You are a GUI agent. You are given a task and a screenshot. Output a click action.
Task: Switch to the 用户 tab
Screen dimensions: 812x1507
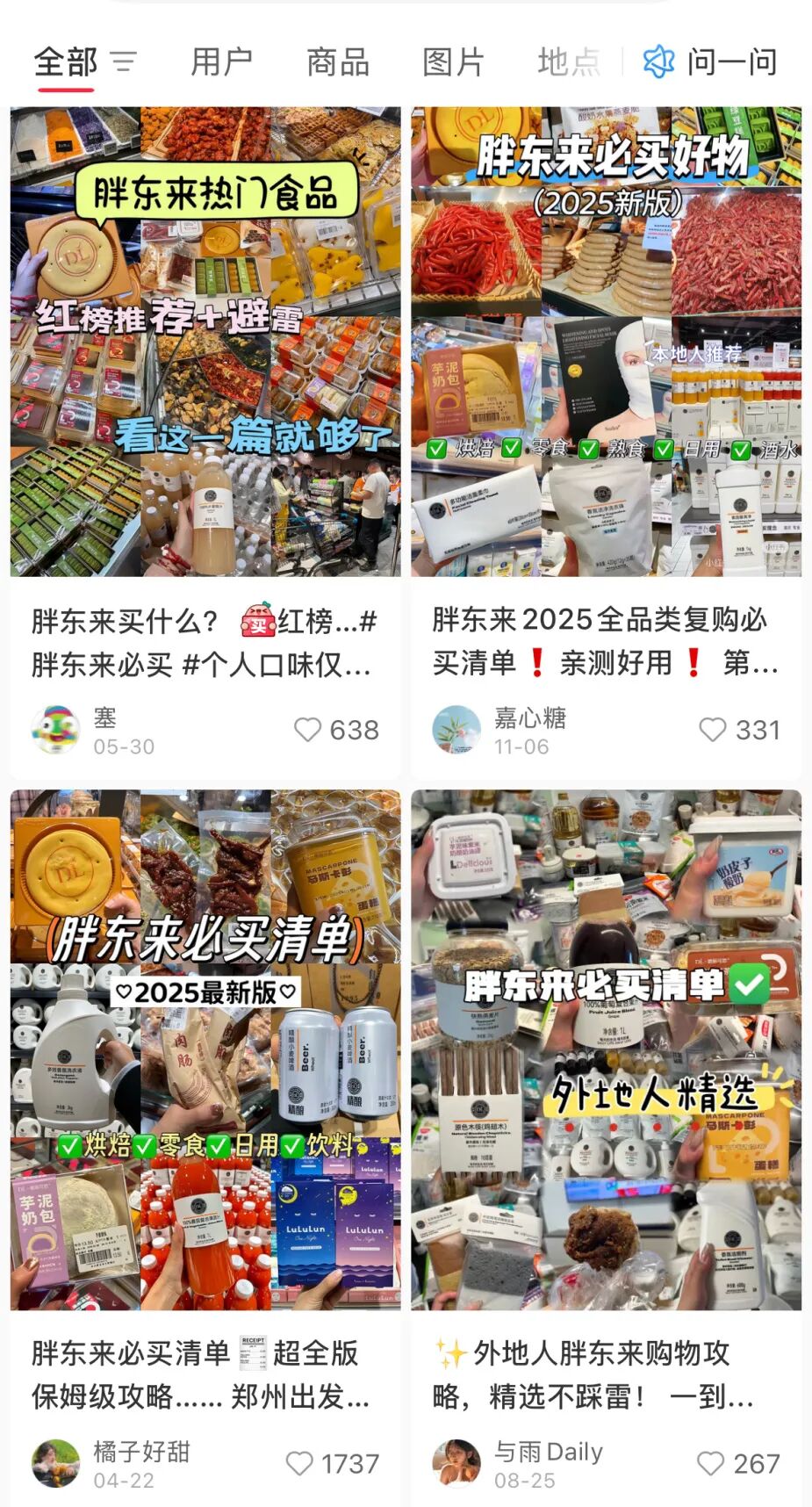222,62
